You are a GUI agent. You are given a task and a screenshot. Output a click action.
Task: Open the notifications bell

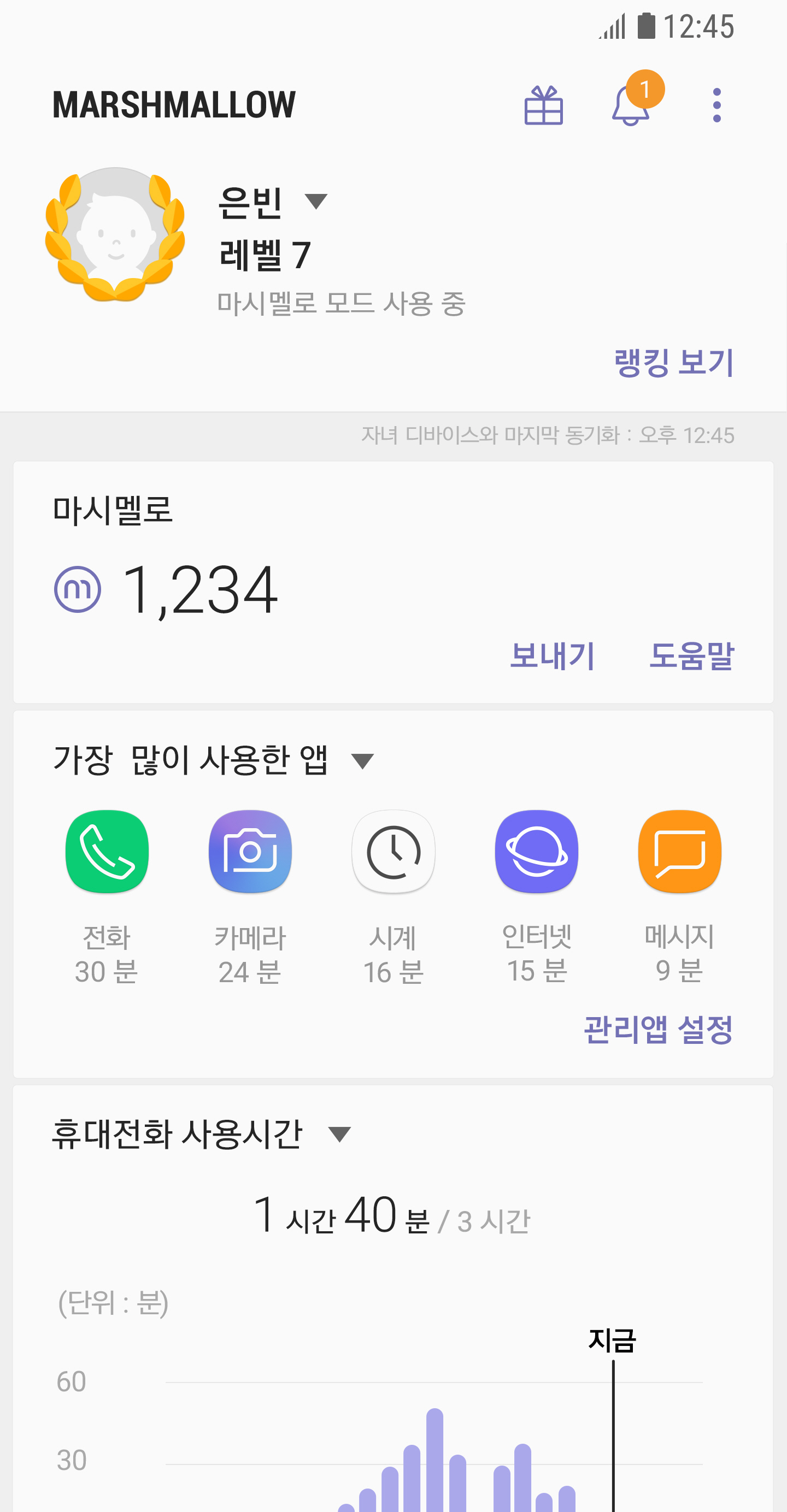point(631,105)
